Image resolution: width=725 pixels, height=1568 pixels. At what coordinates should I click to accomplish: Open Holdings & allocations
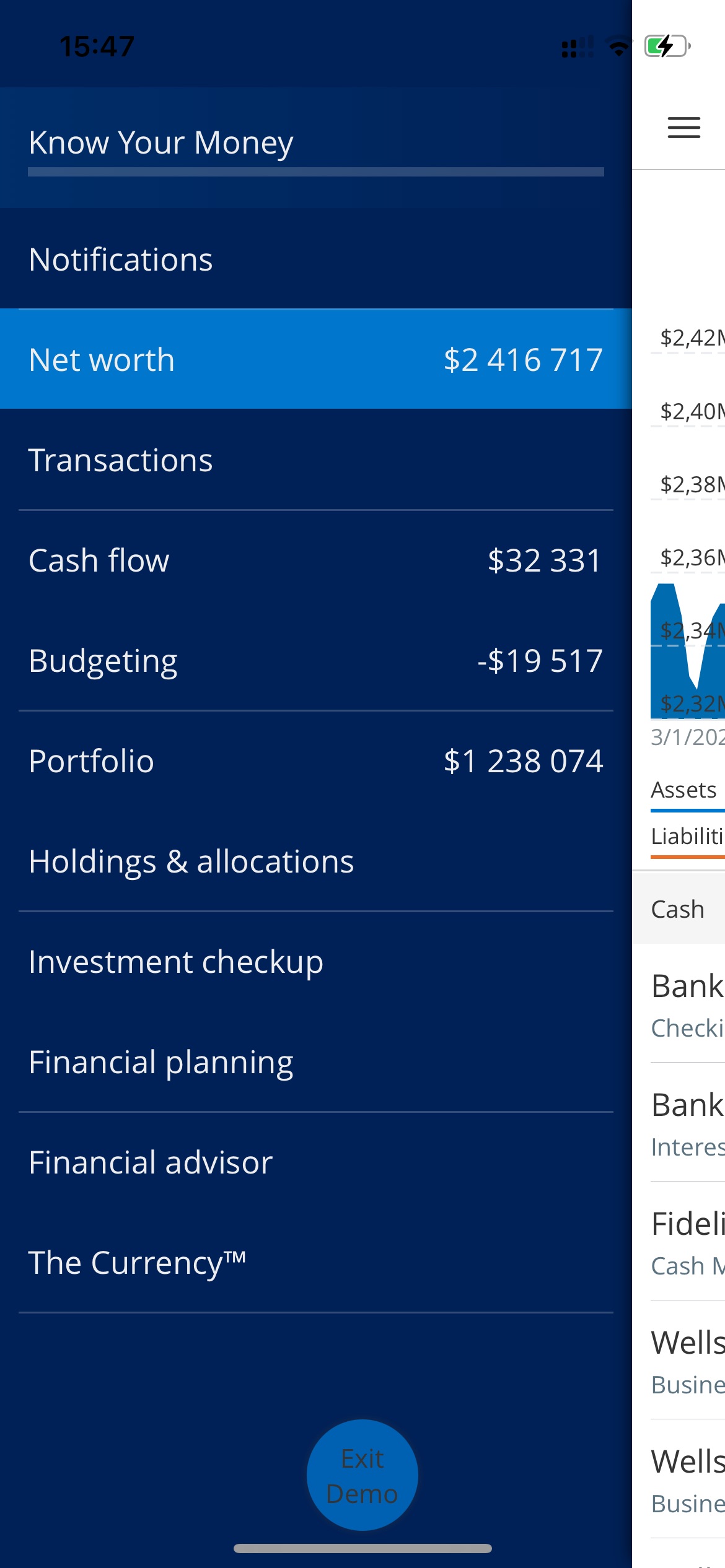316,861
